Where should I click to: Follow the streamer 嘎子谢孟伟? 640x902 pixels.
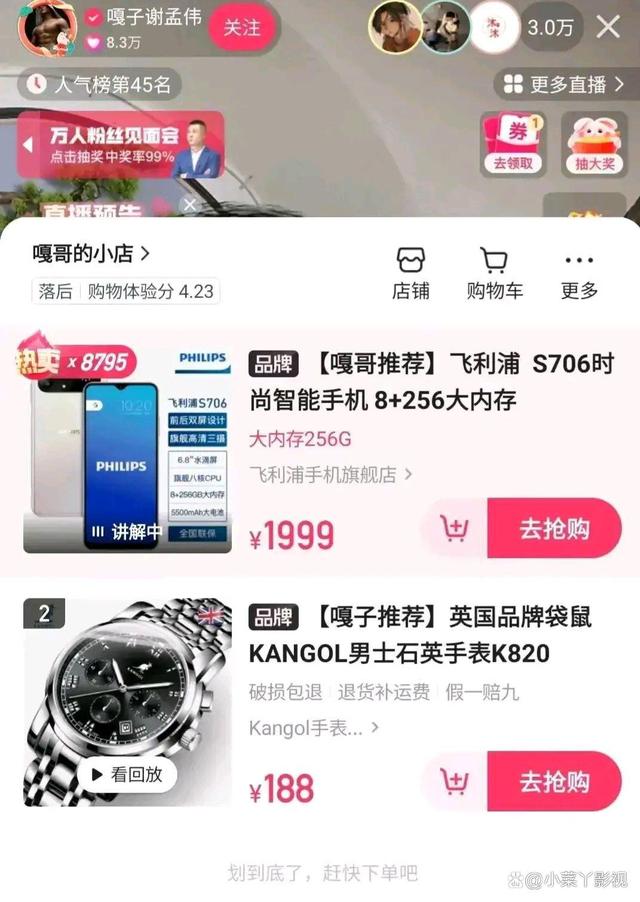(x=241, y=27)
